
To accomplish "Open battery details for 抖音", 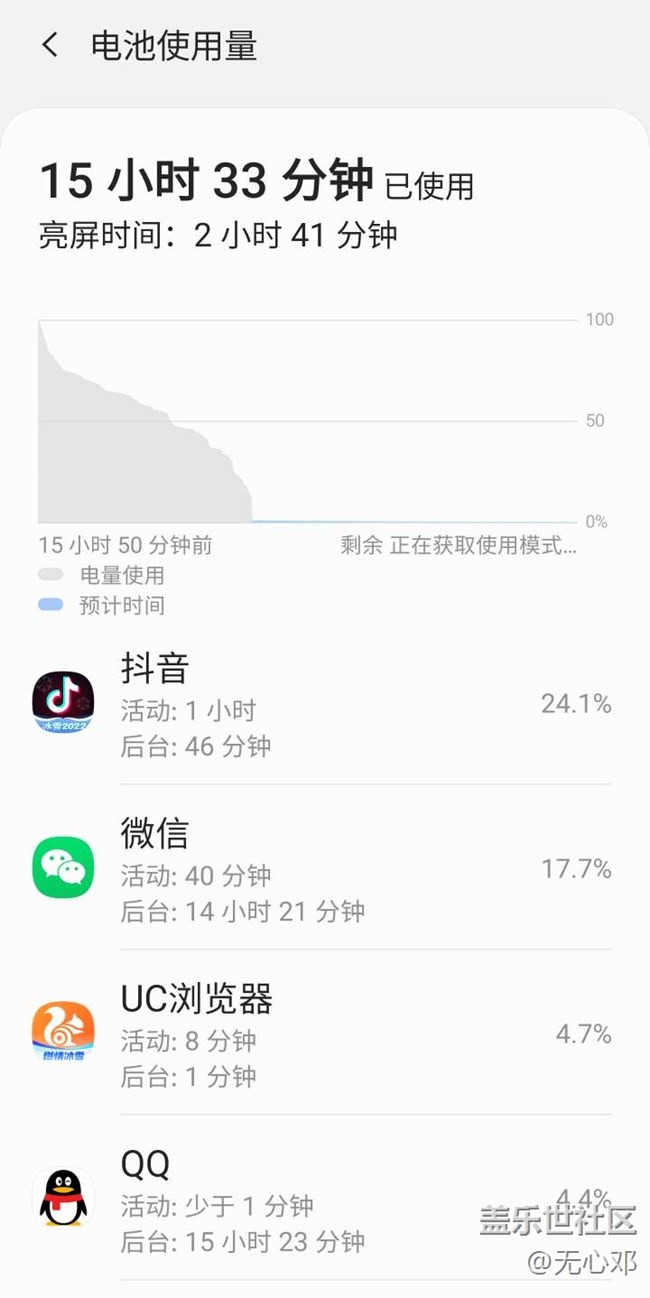I will point(325,703).
